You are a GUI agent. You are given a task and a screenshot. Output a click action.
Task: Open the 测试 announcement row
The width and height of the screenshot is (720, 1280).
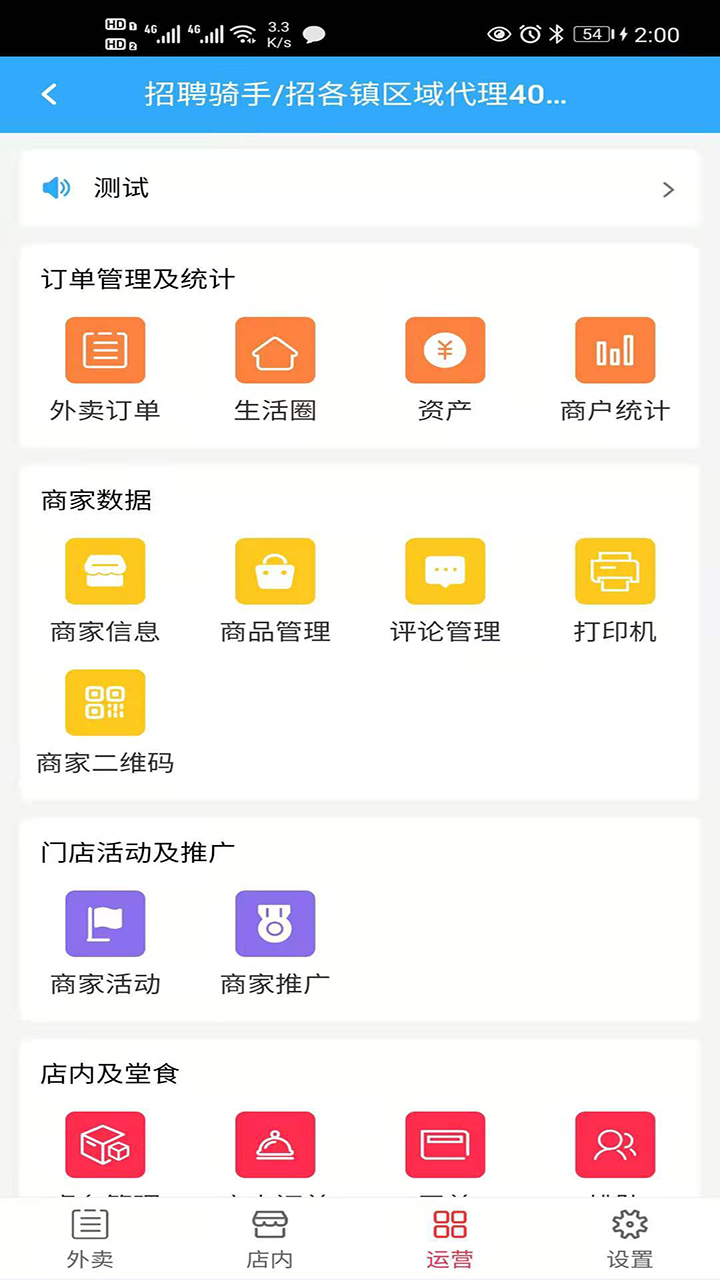[359, 188]
